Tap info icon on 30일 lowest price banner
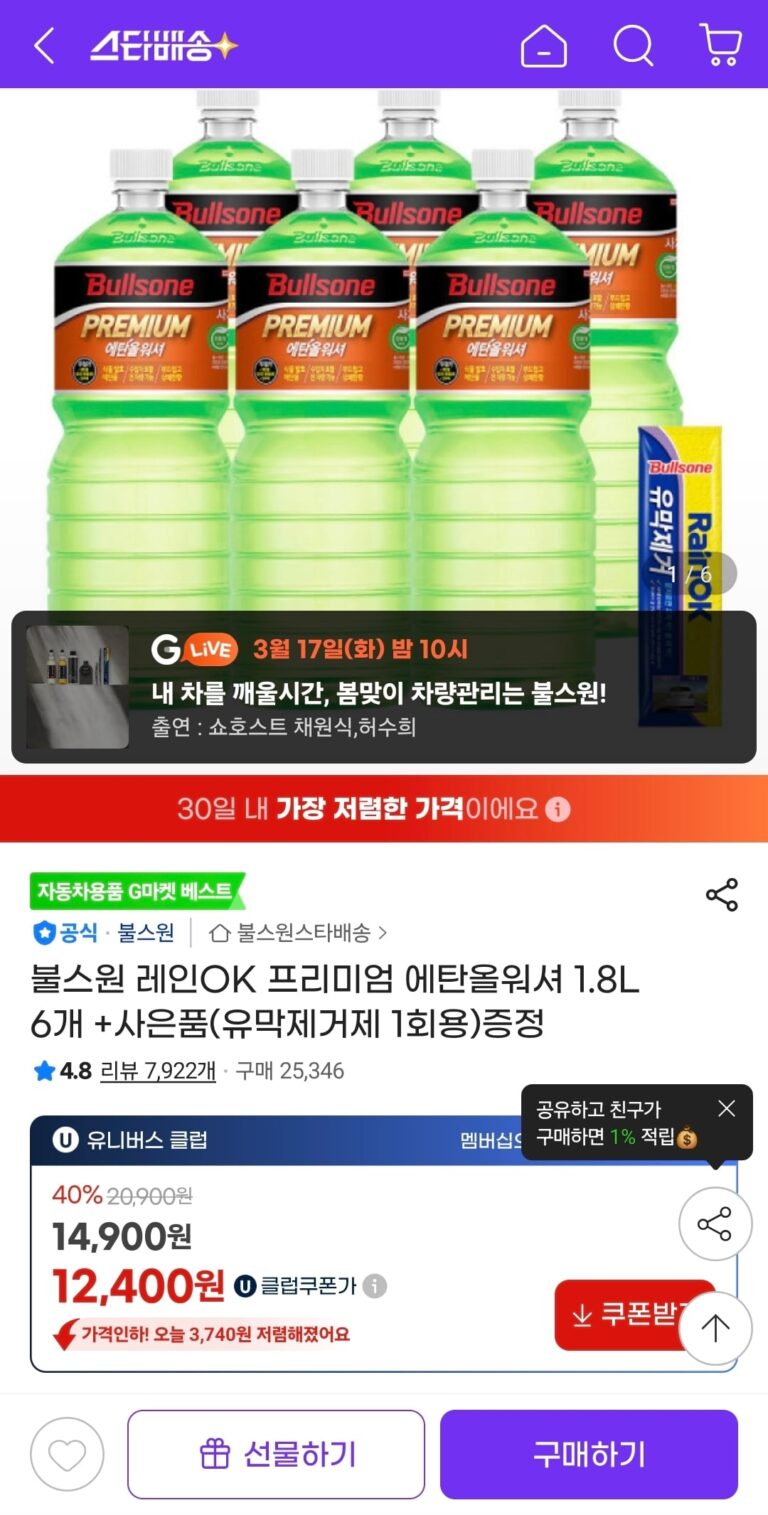The image size is (768, 1515). tap(559, 809)
